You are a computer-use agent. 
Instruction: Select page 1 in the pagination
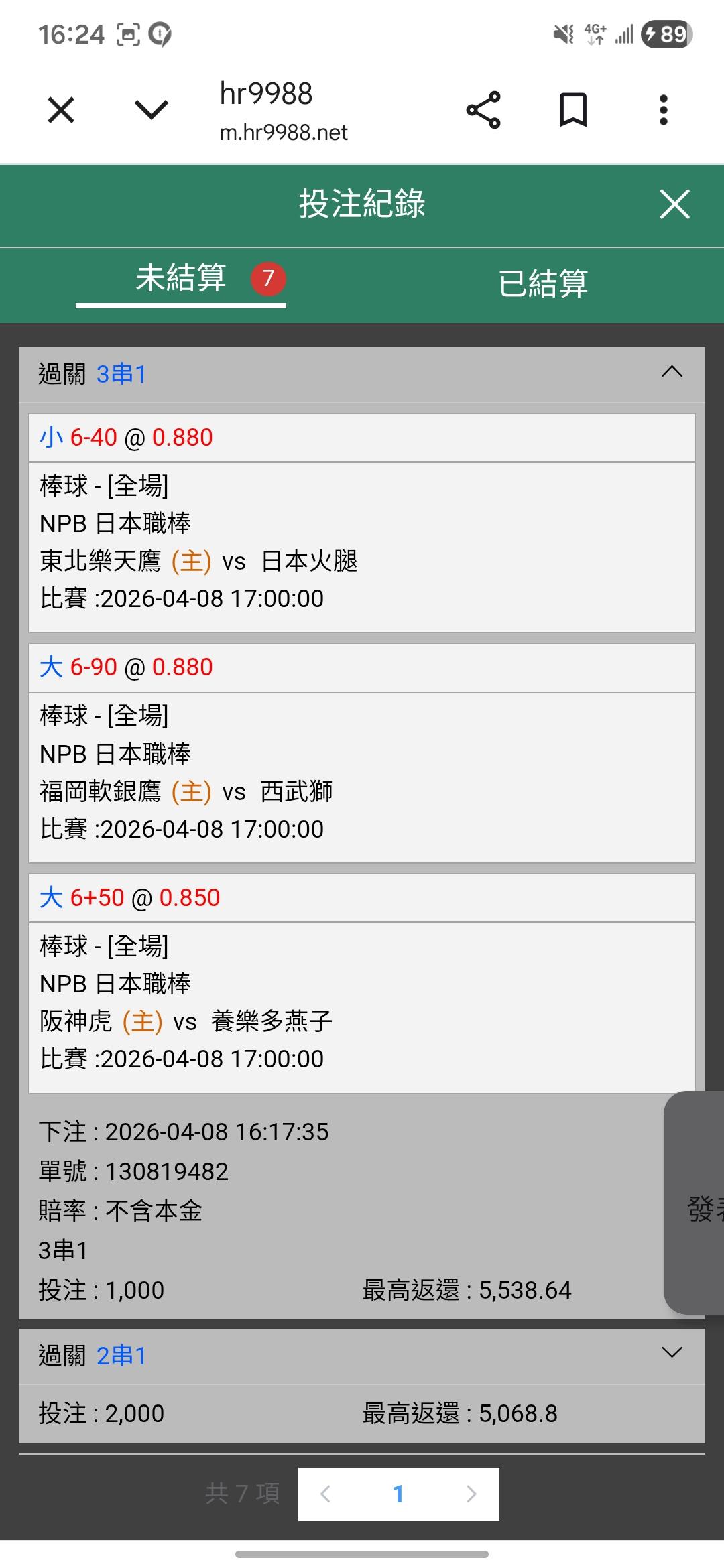[398, 1494]
